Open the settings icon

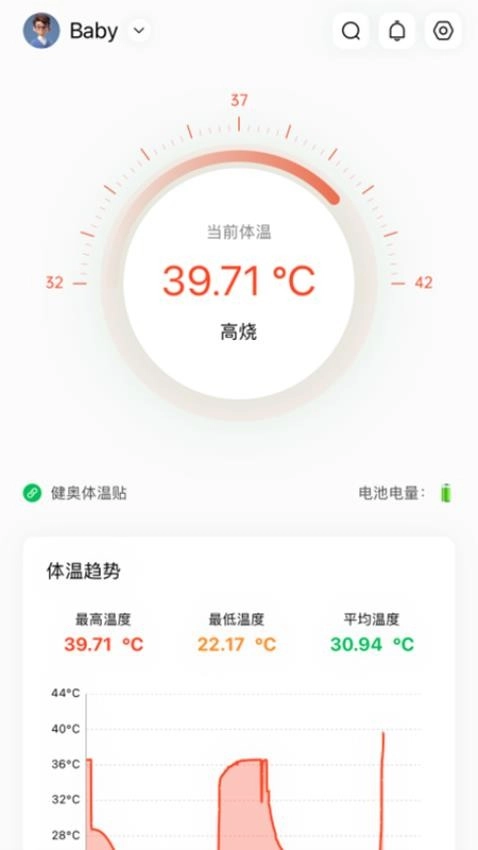coord(443,31)
